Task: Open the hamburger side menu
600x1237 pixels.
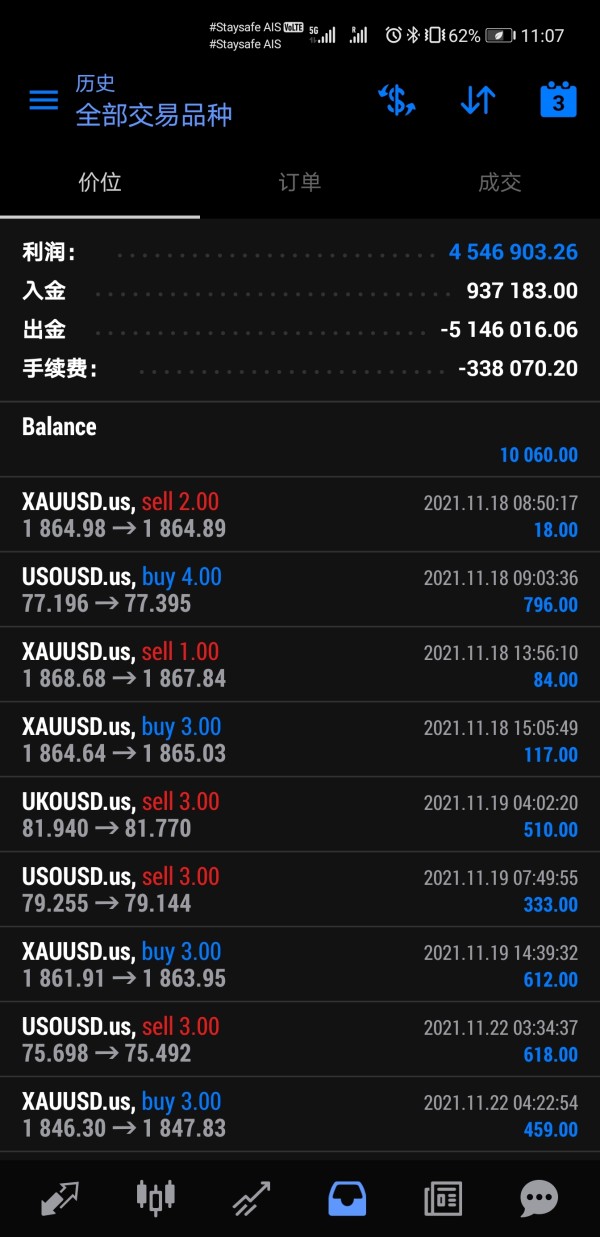Action: [43, 101]
